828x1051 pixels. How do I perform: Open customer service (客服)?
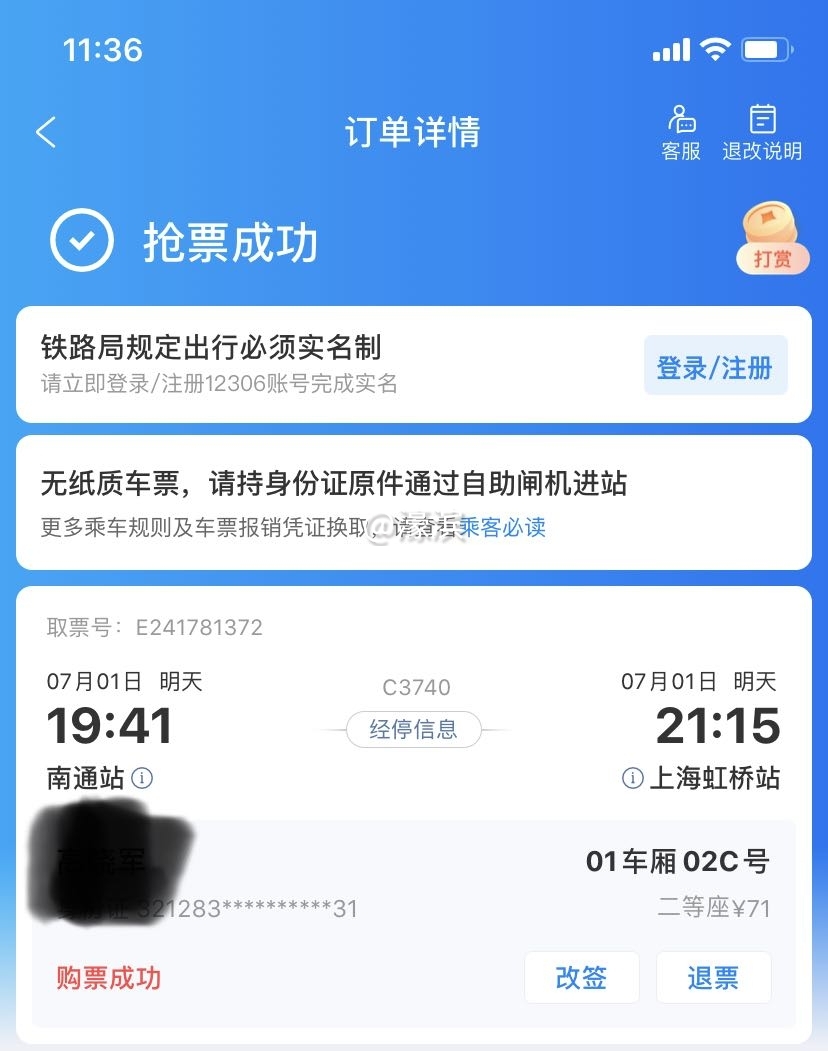tap(681, 131)
